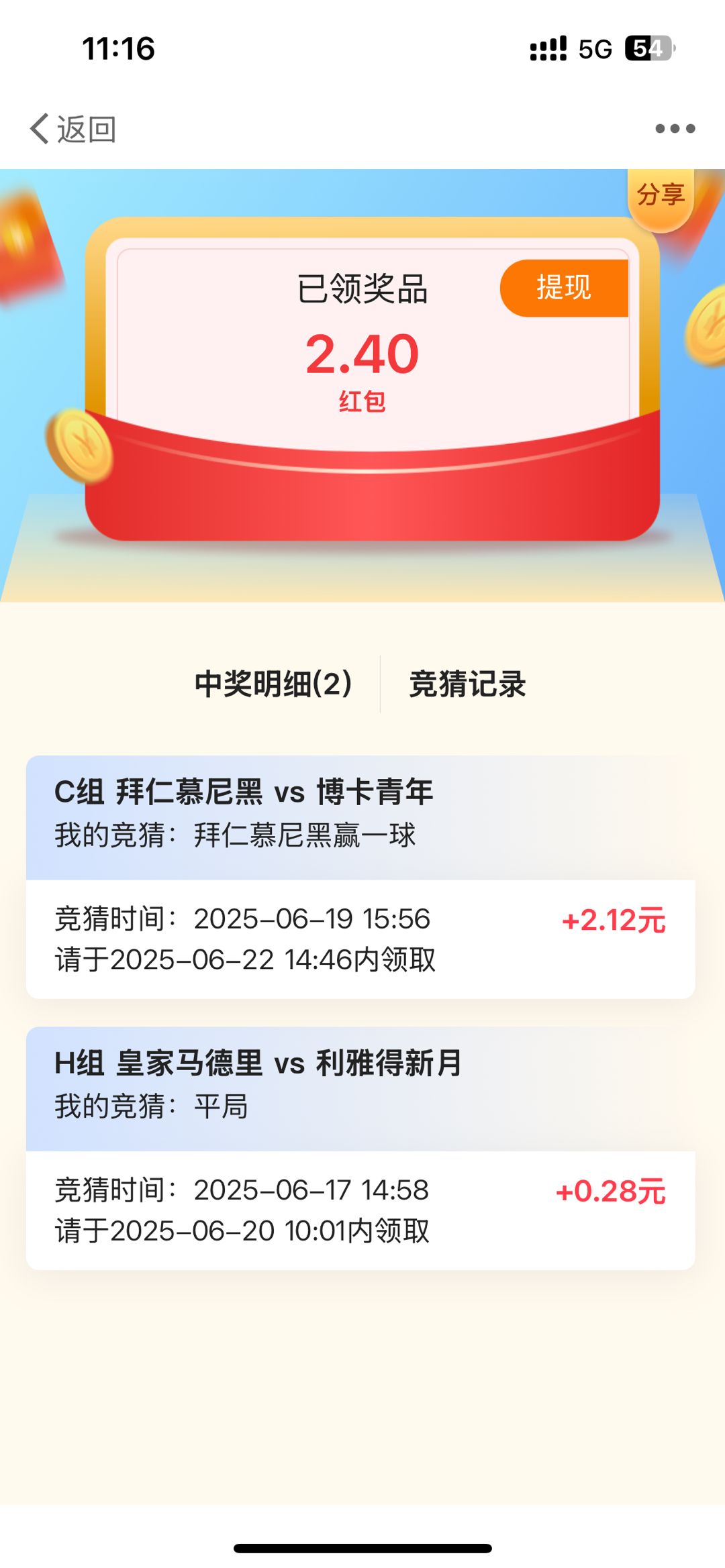
Task: Go back using the 返回 button
Action: [72, 129]
